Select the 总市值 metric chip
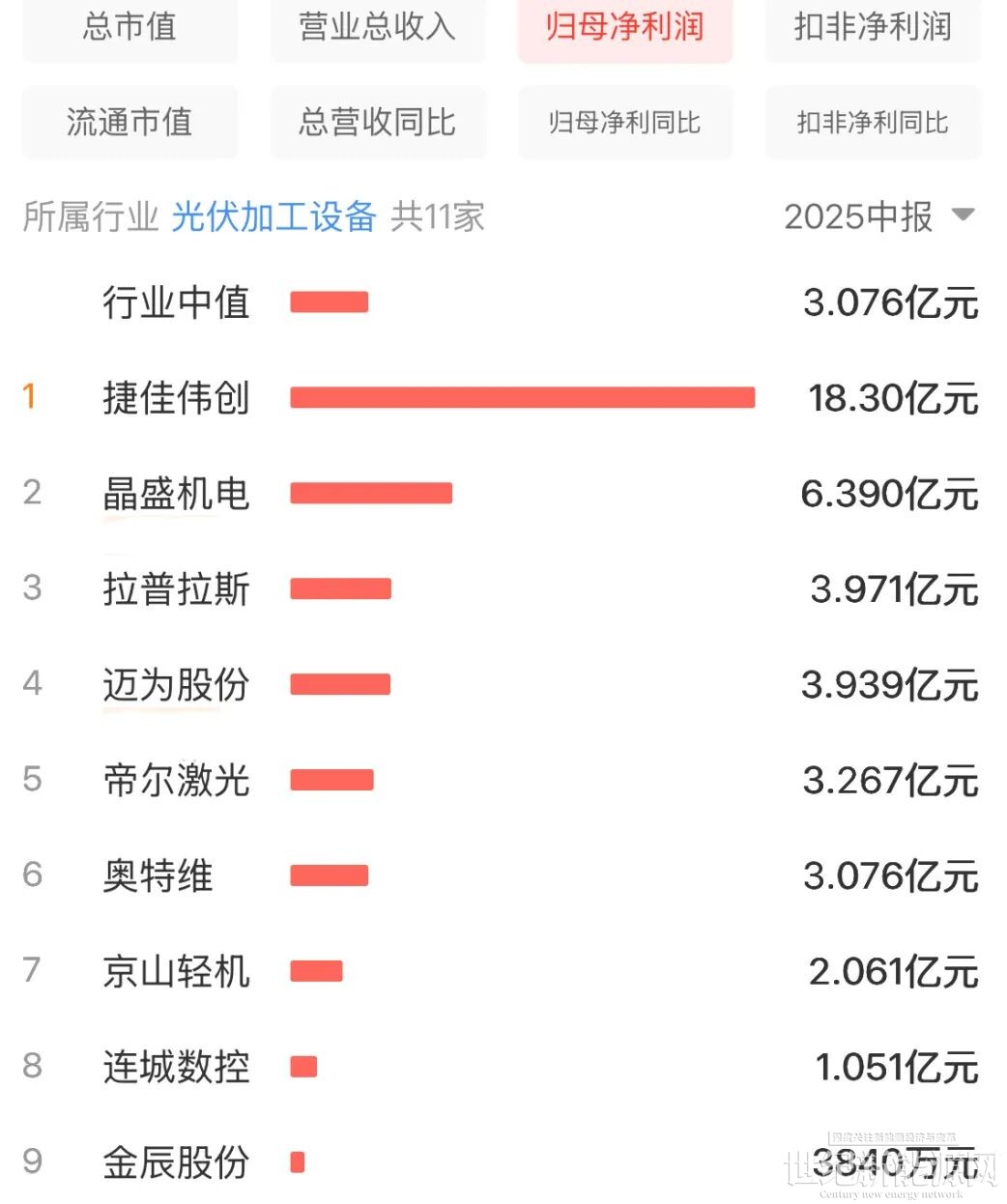The height and width of the screenshot is (1204, 1007). click(129, 29)
